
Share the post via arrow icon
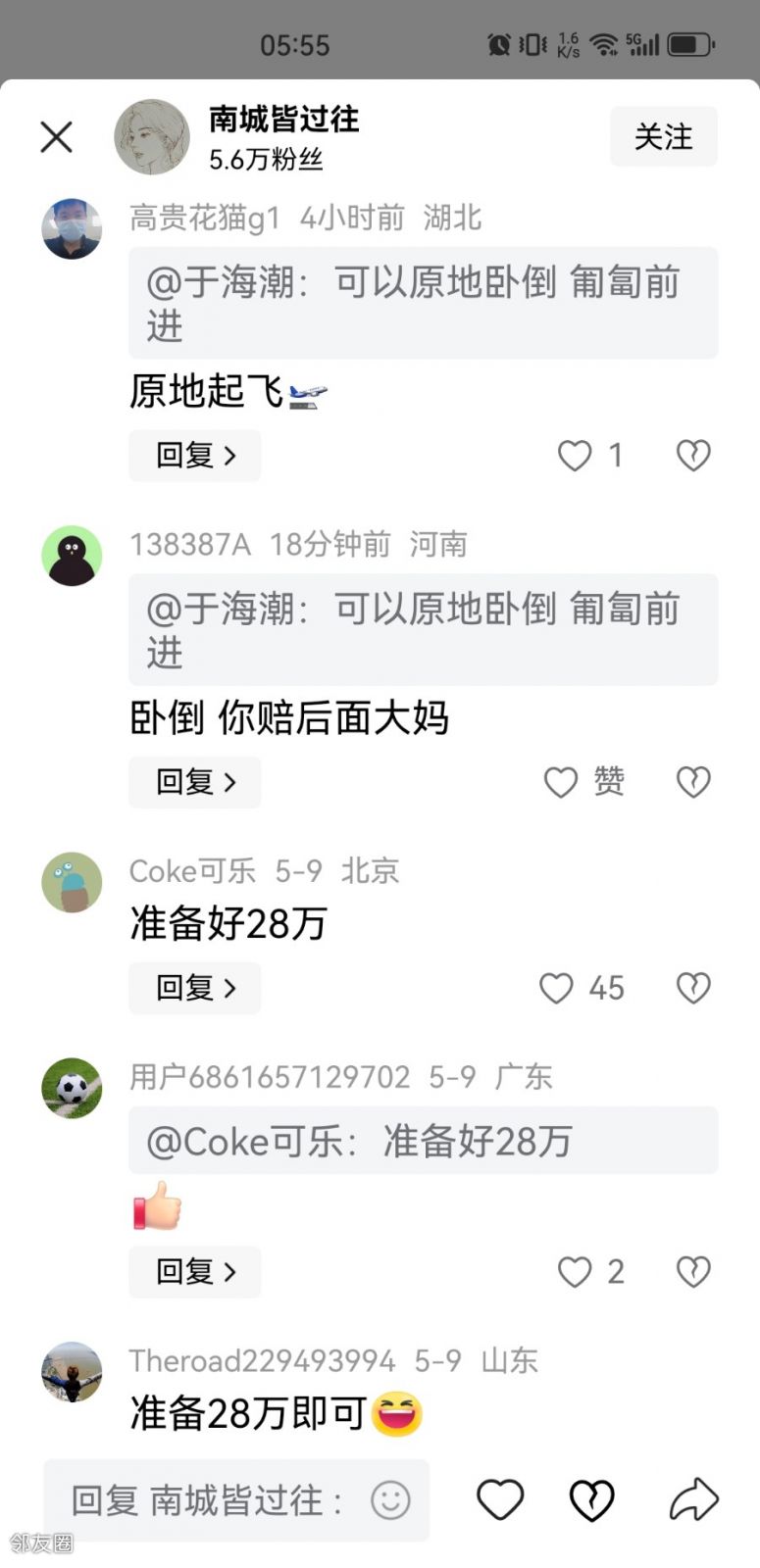point(693,1500)
